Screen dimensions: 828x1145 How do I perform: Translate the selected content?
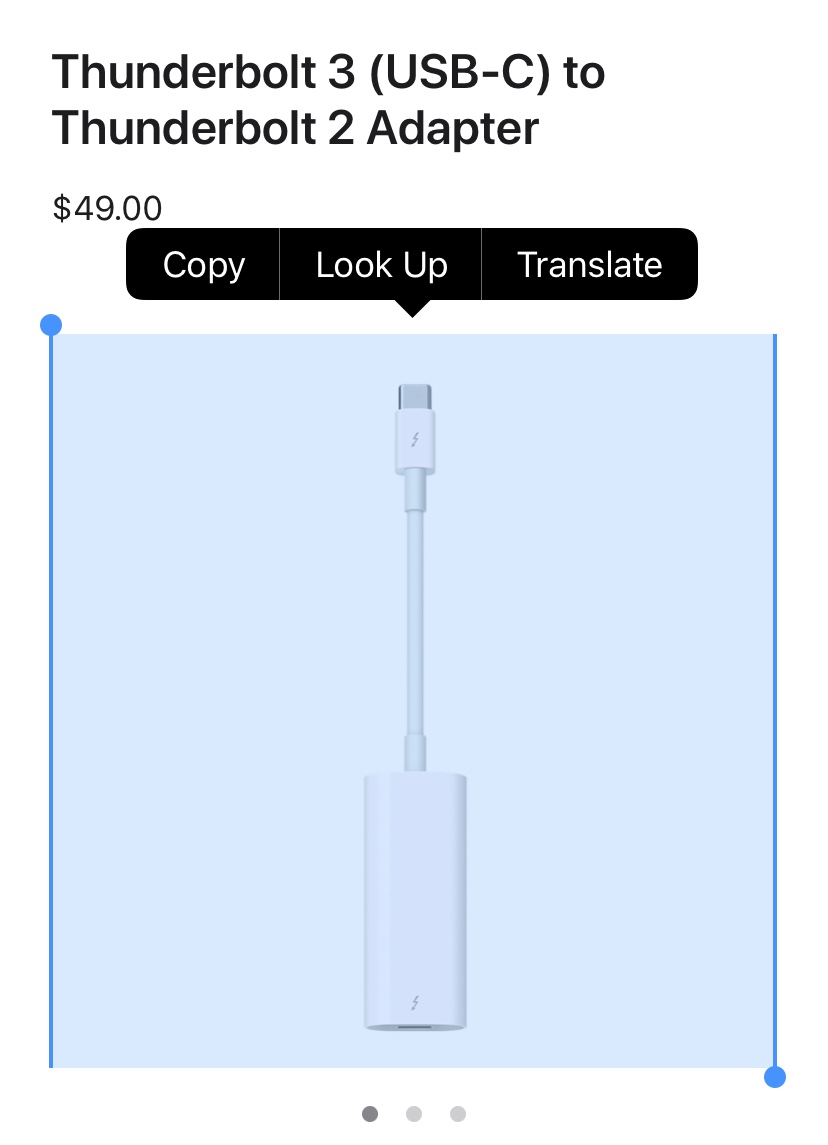point(589,265)
